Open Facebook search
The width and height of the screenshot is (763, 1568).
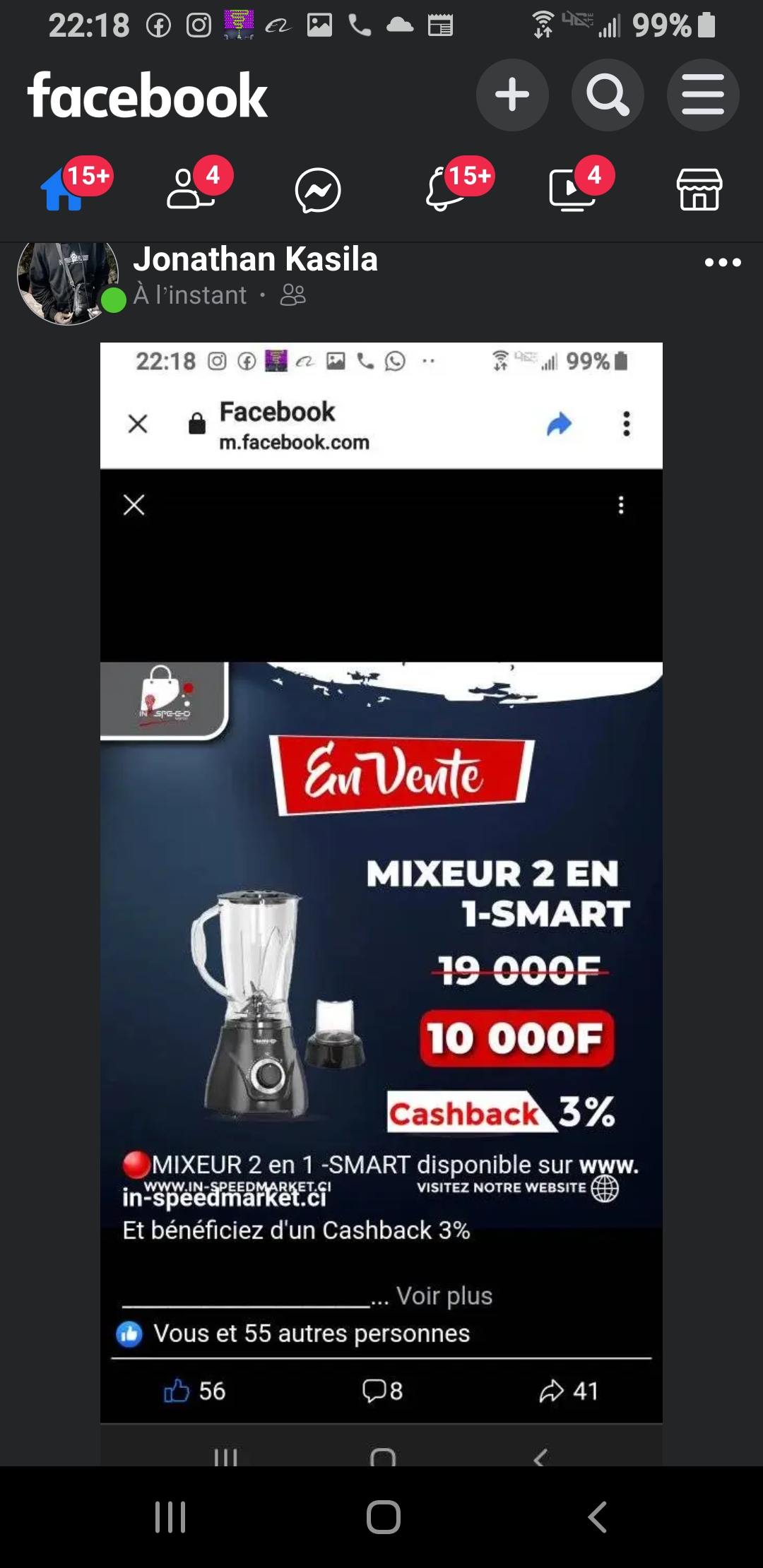pyautogui.click(x=608, y=95)
